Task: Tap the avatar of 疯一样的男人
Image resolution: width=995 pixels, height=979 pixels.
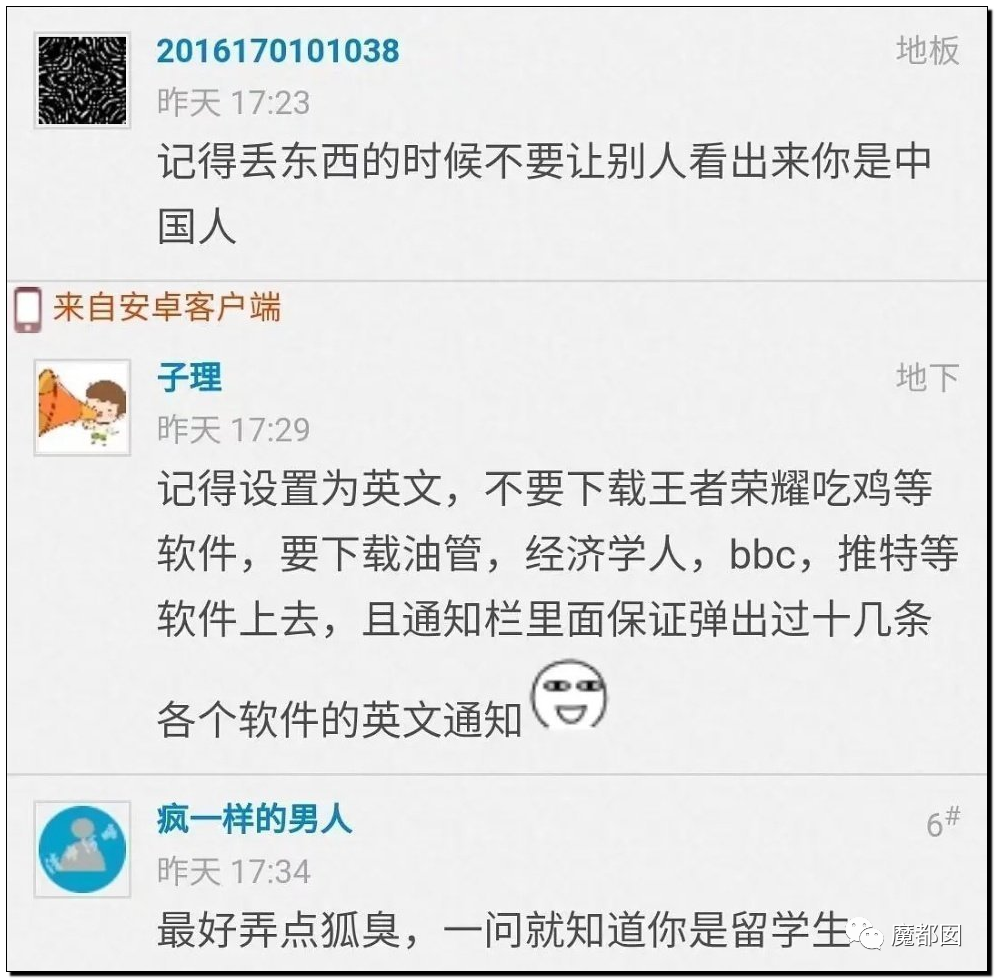Action: [x=82, y=849]
